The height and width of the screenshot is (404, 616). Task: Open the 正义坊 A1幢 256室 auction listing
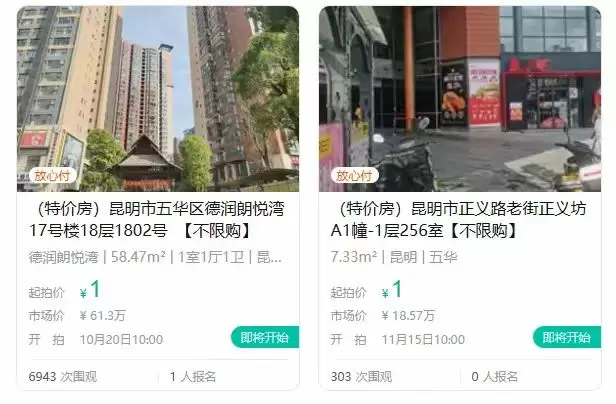click(x=458, y=220)
